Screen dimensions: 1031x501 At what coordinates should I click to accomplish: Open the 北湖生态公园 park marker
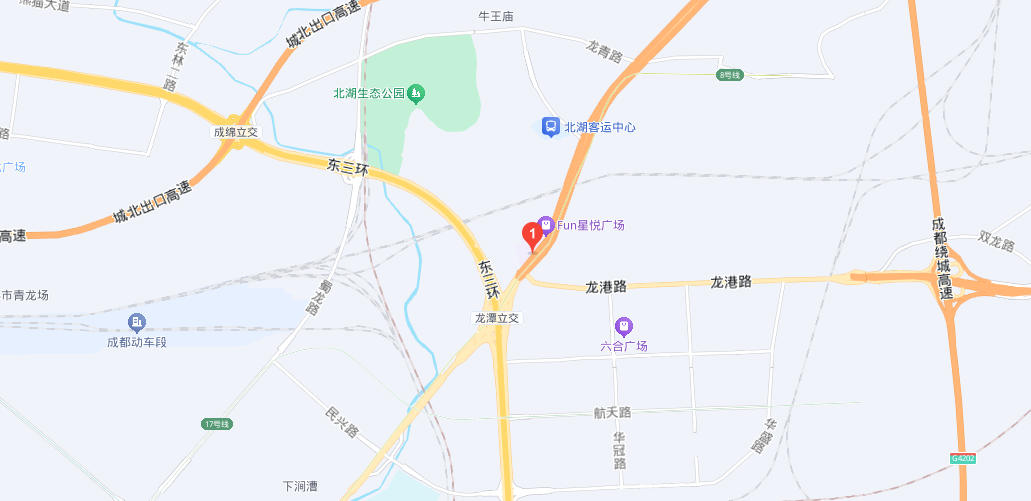click(x=417, y=94)
